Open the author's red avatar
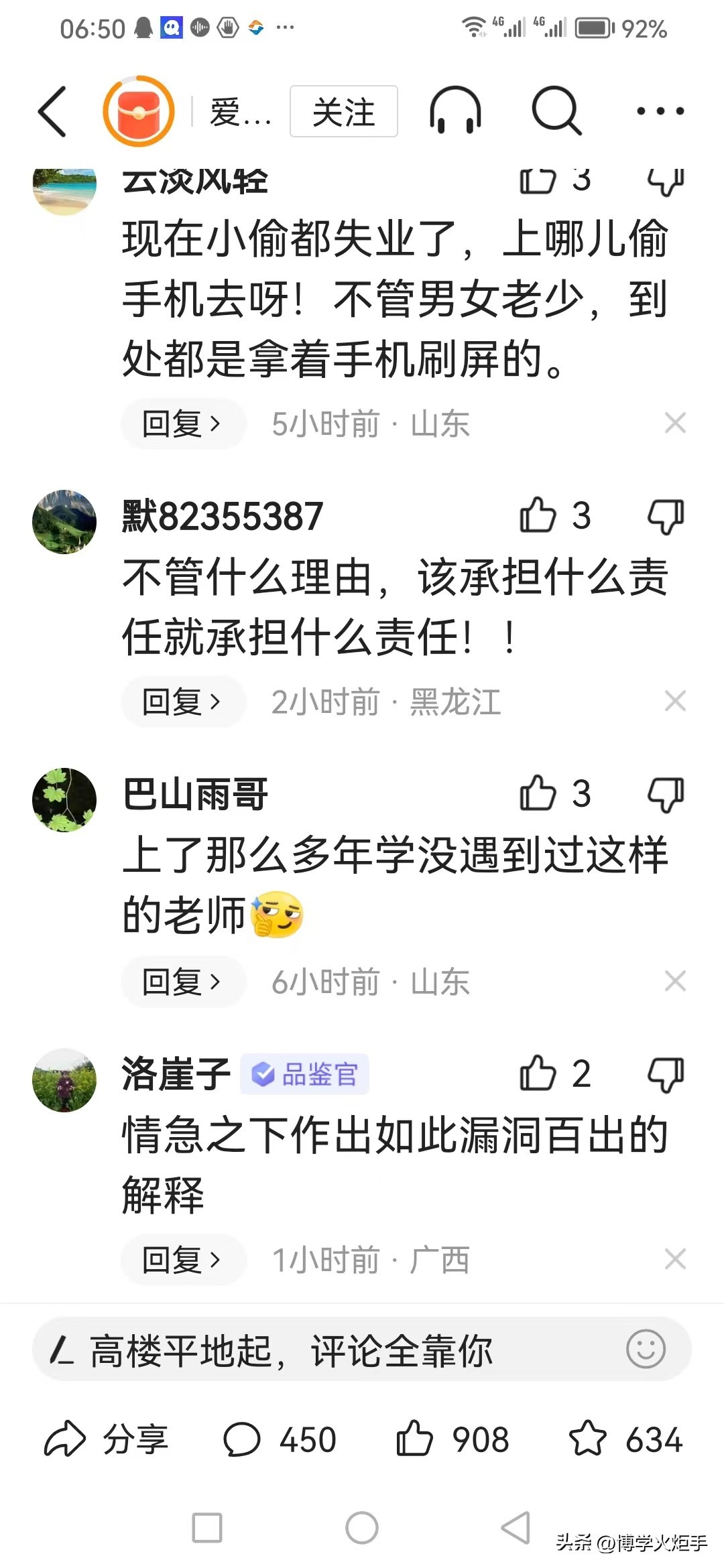Image resolution: width=724 pixels, height=1568 pixels. [139, 111]
